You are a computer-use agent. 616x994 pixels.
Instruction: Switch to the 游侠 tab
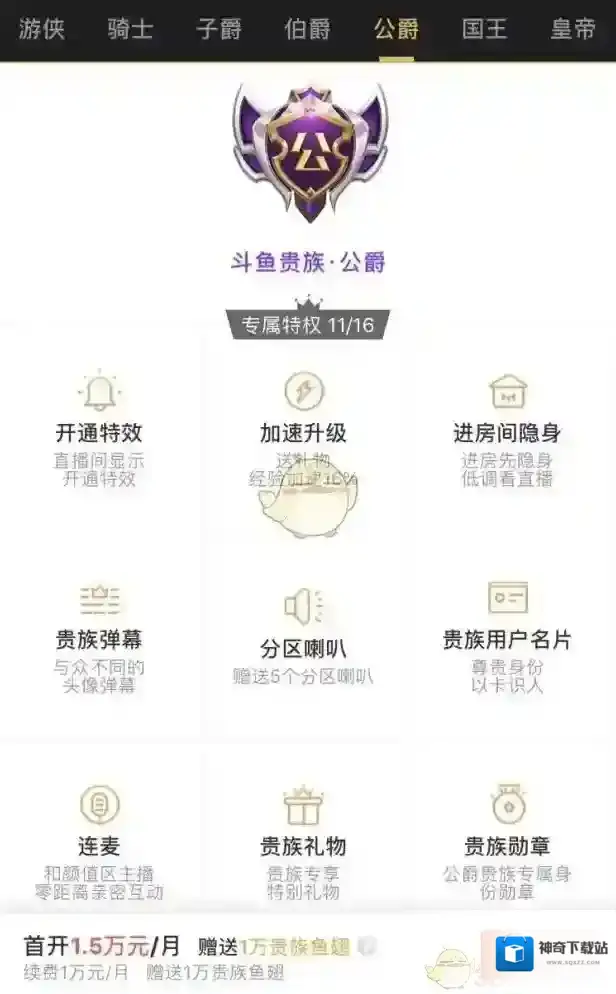(x=41, y=29)
